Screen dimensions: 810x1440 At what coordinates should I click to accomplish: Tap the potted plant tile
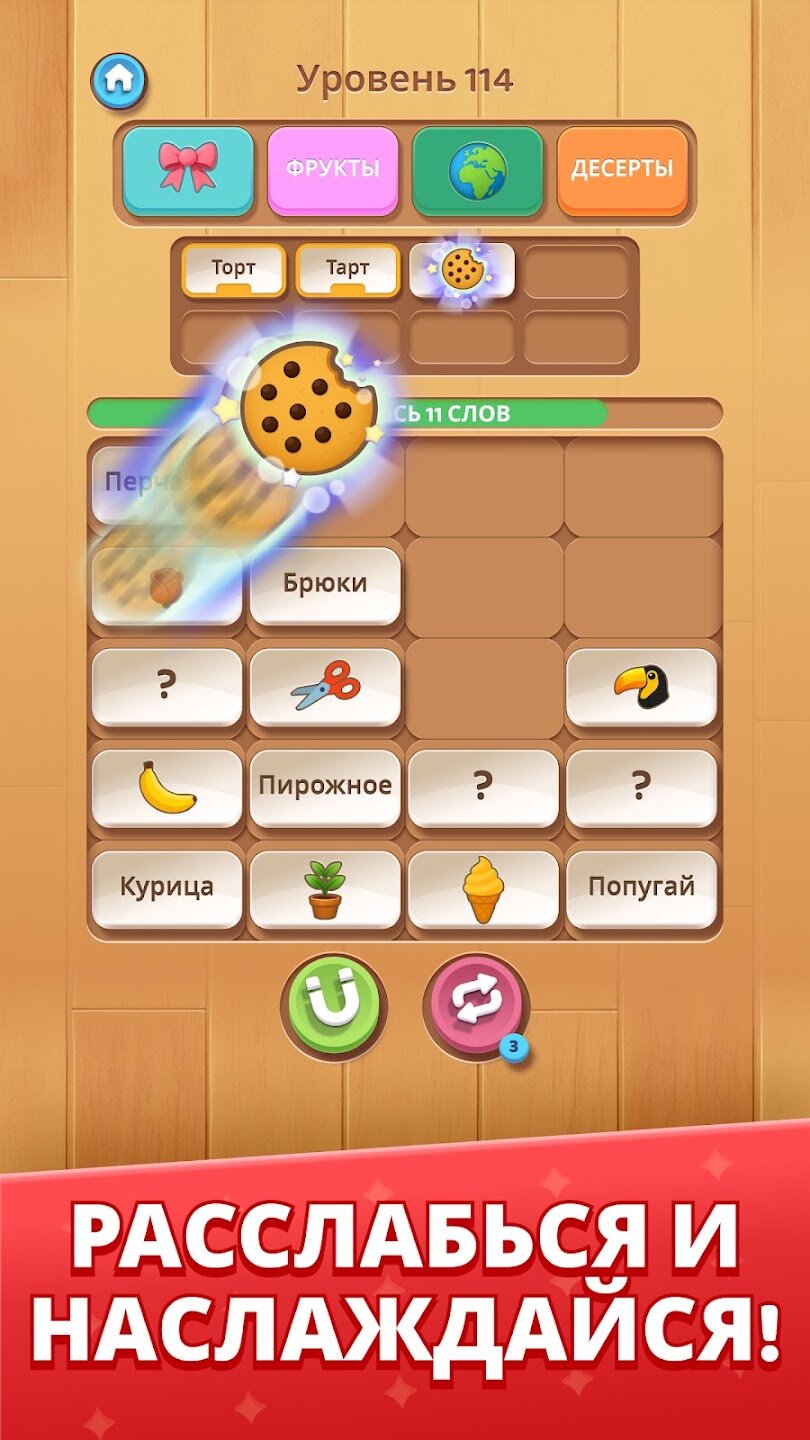325,888
